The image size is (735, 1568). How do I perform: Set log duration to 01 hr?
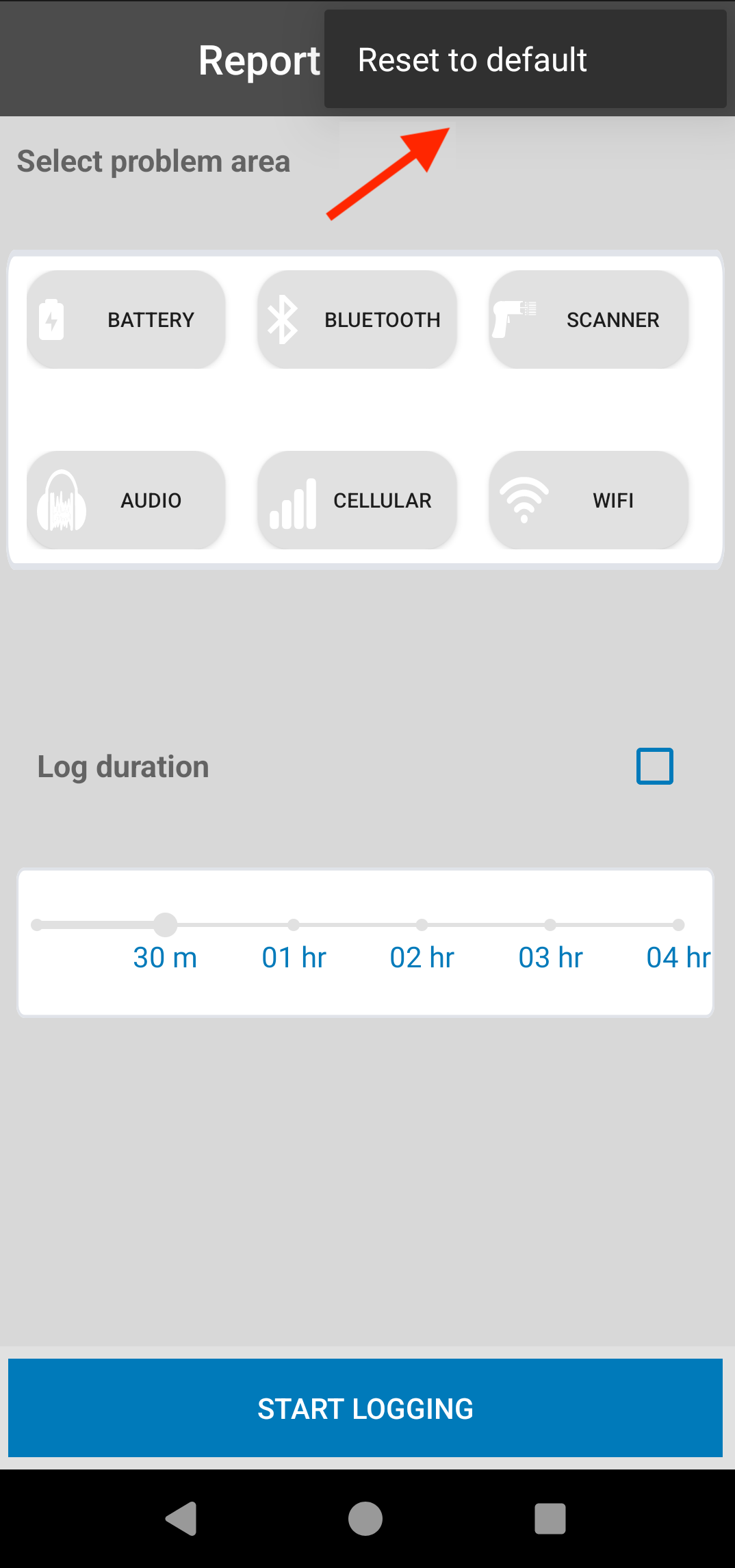(x=294, y=926)
